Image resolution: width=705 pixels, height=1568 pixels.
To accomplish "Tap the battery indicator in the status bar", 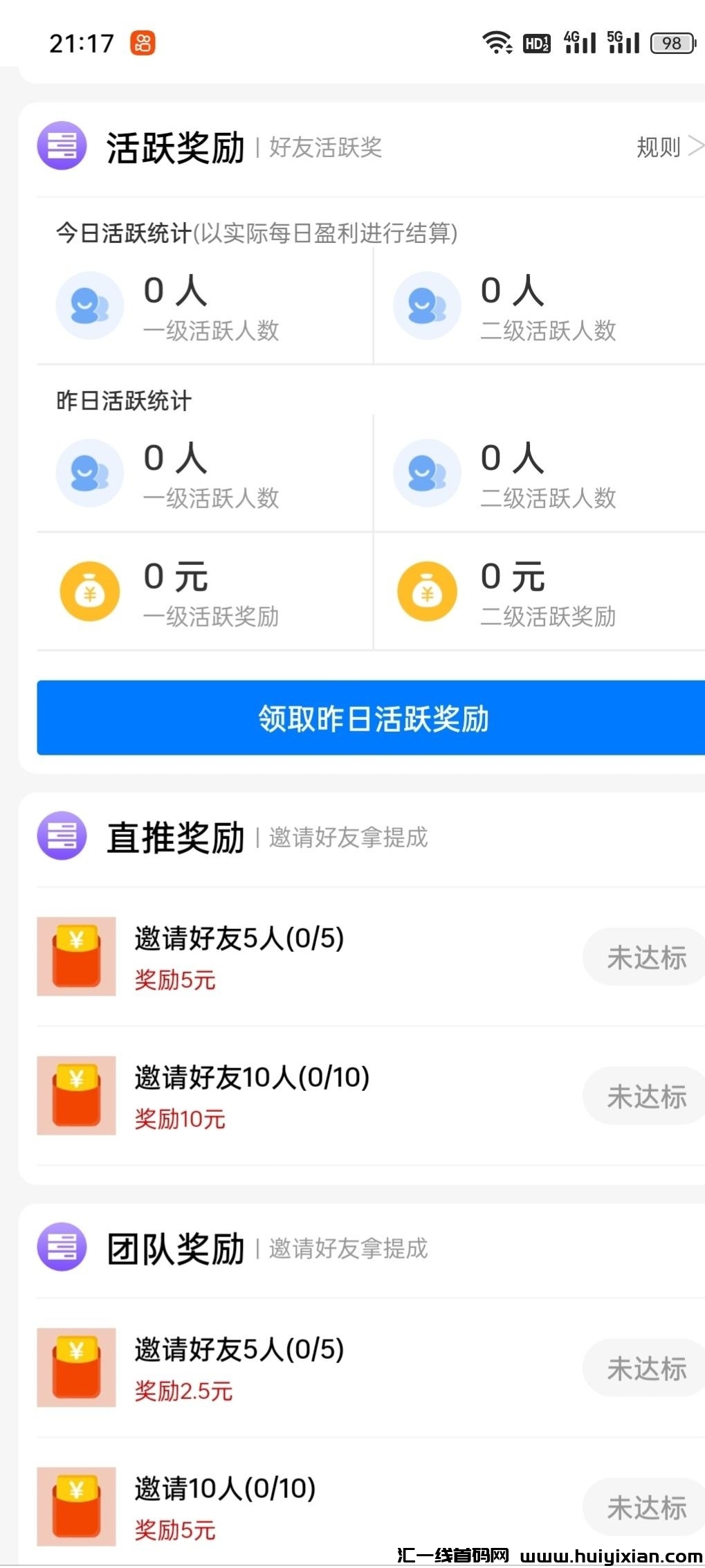I will (x=670, y=42).
